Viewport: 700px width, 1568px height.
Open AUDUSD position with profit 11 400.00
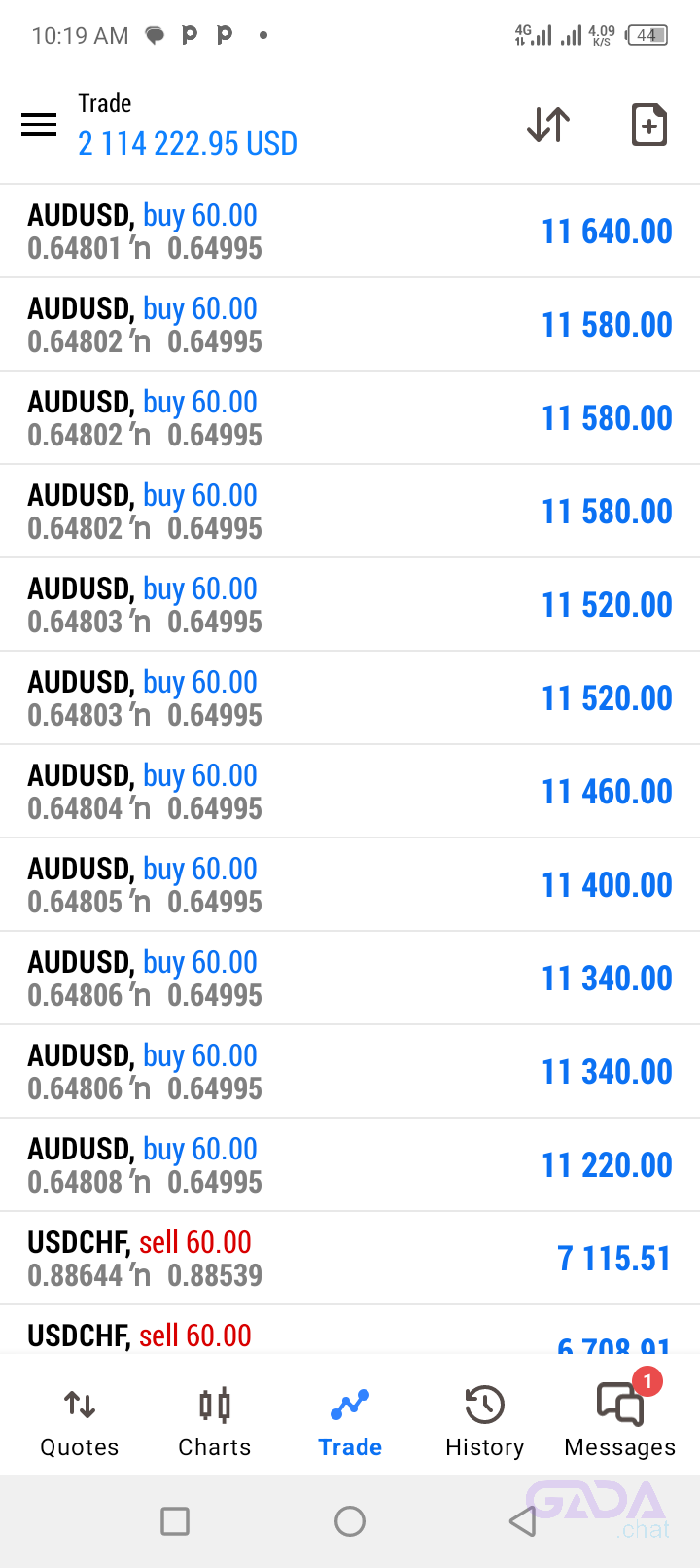[x=350, y=885]
